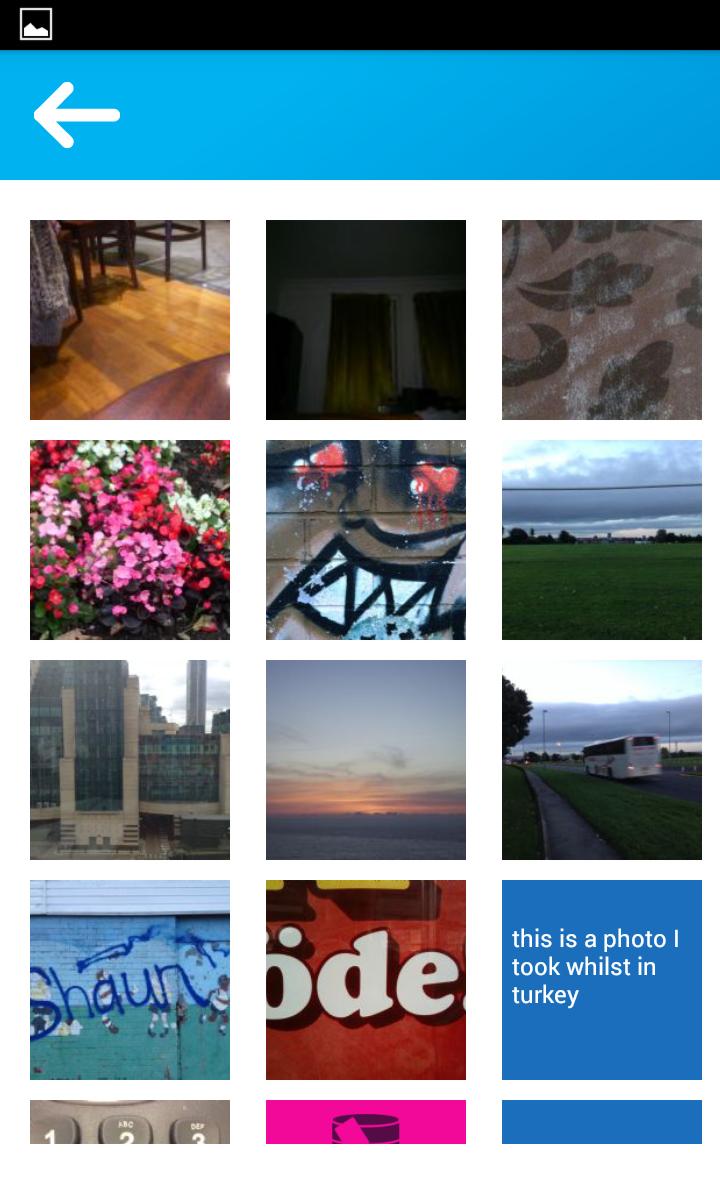View the graffiti face with red hearts

[x=366, y=540]
